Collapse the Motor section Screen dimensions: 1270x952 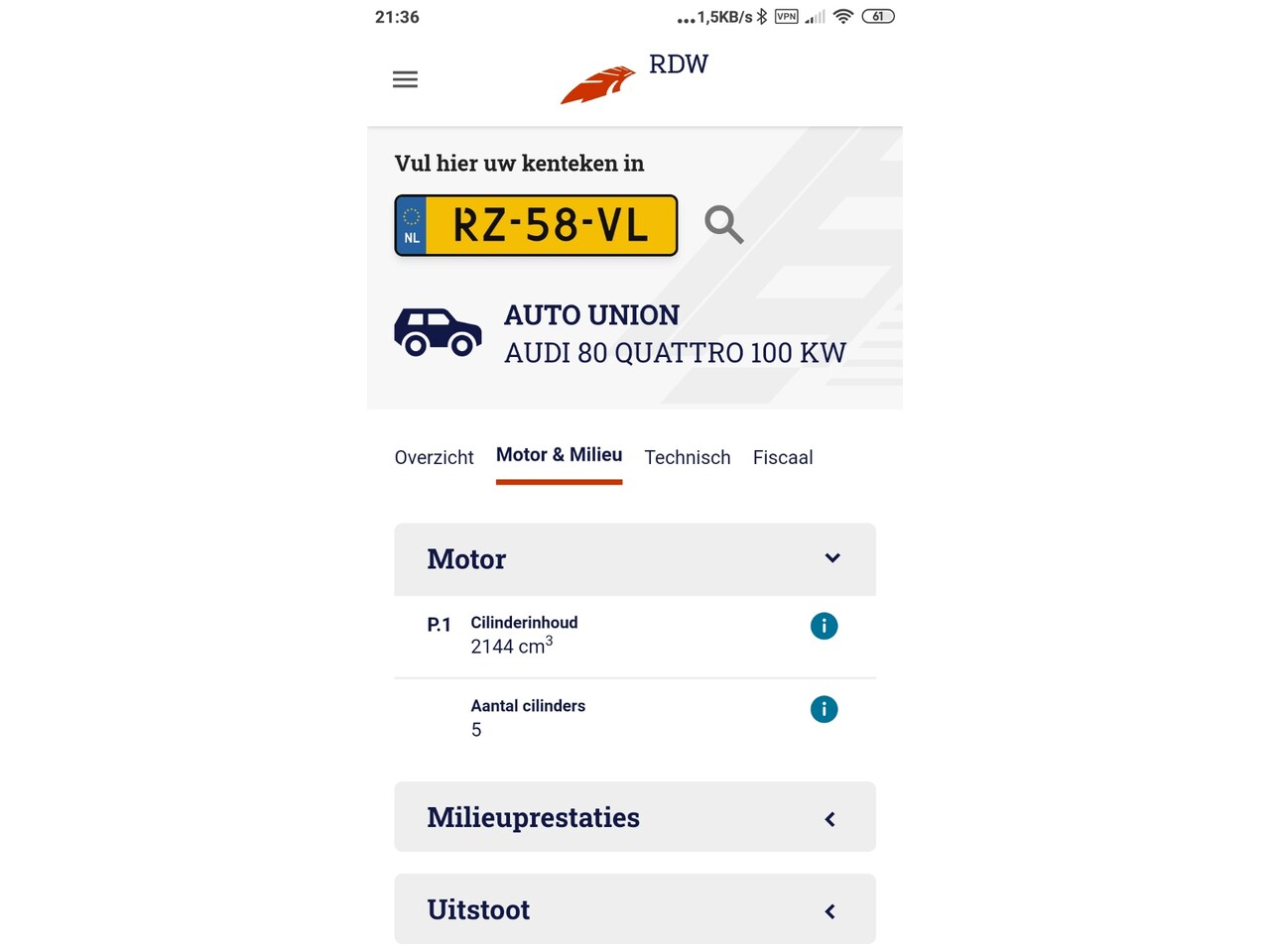tap(831, 558)
